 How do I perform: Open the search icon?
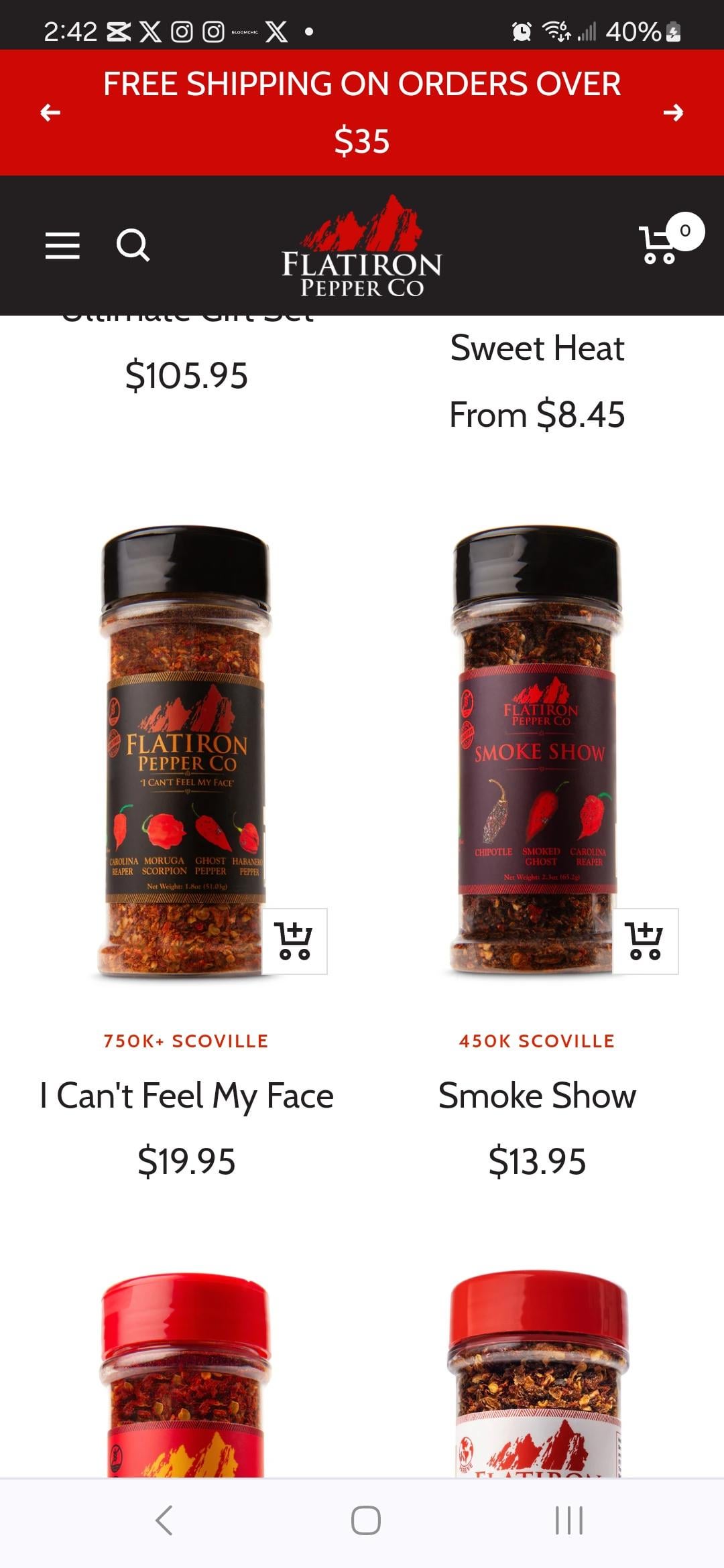pyautogui.click(x=133, y=245)
